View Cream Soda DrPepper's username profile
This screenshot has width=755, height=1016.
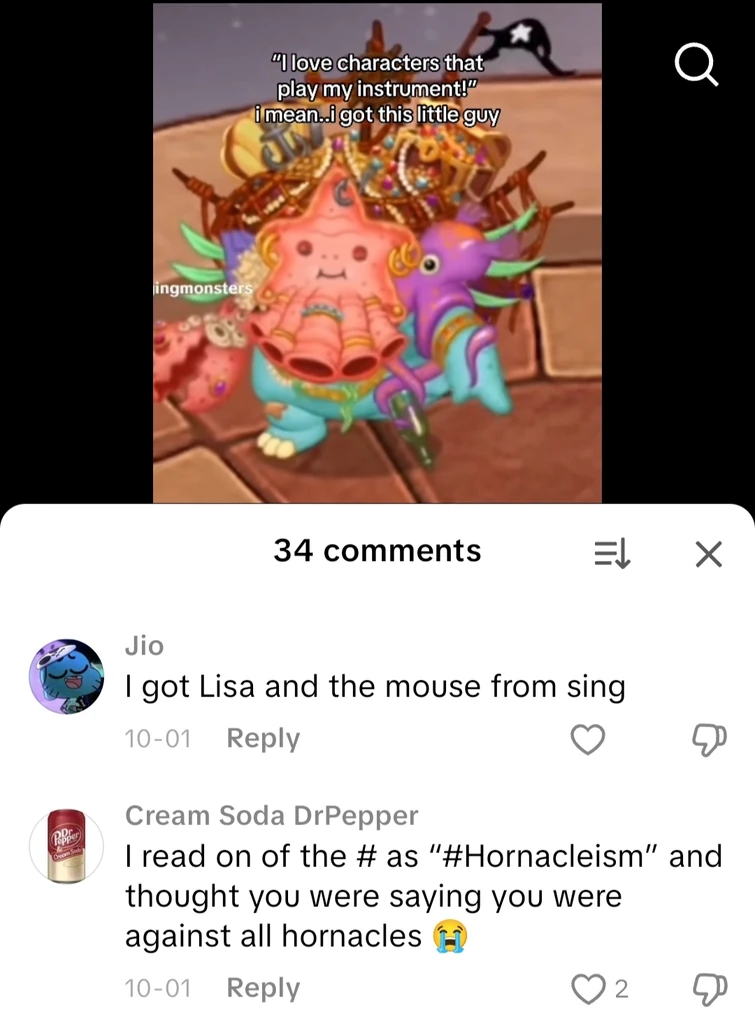click(x=271, y=815)
